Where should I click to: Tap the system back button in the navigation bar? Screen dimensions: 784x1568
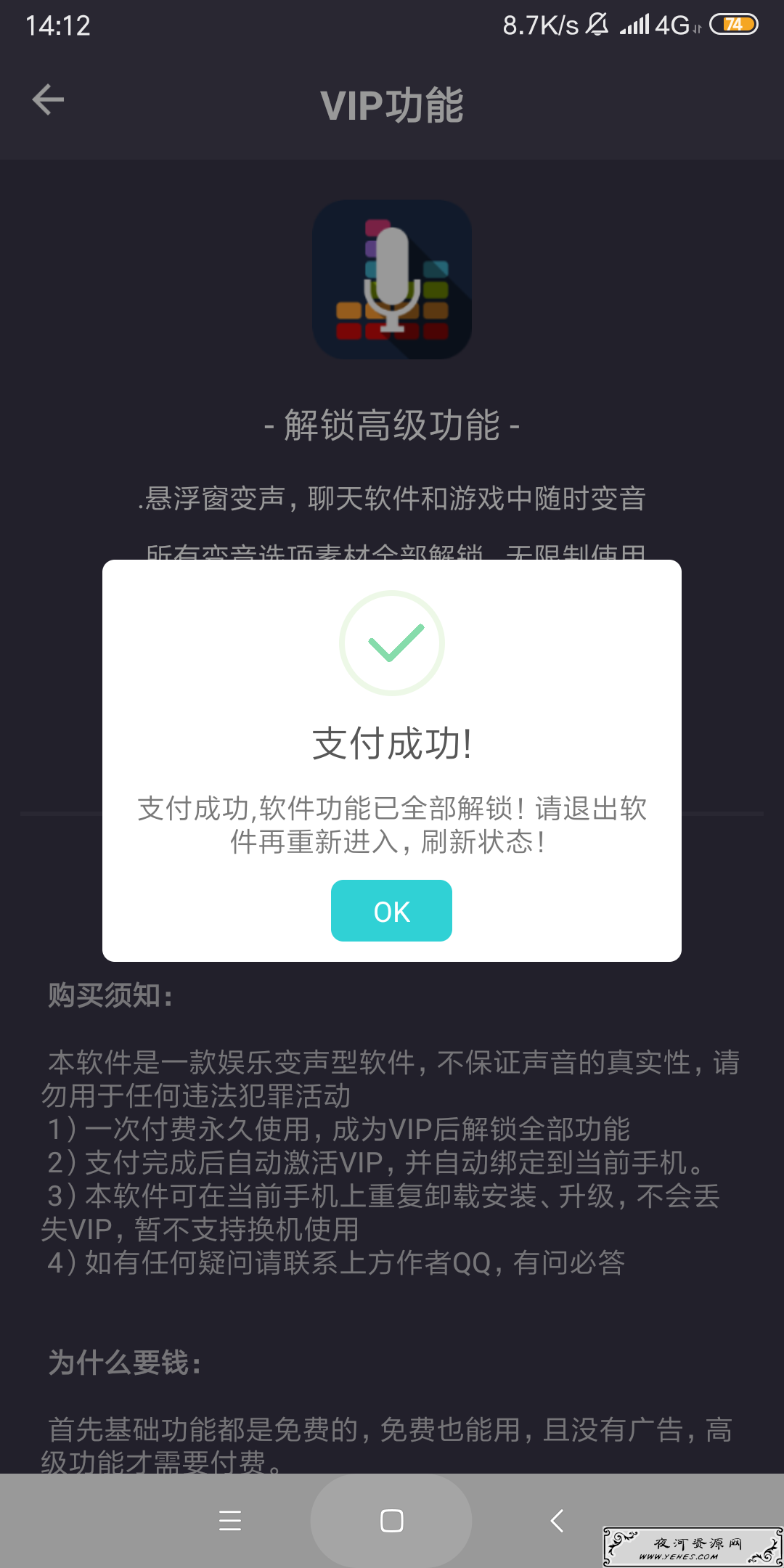557,1520
